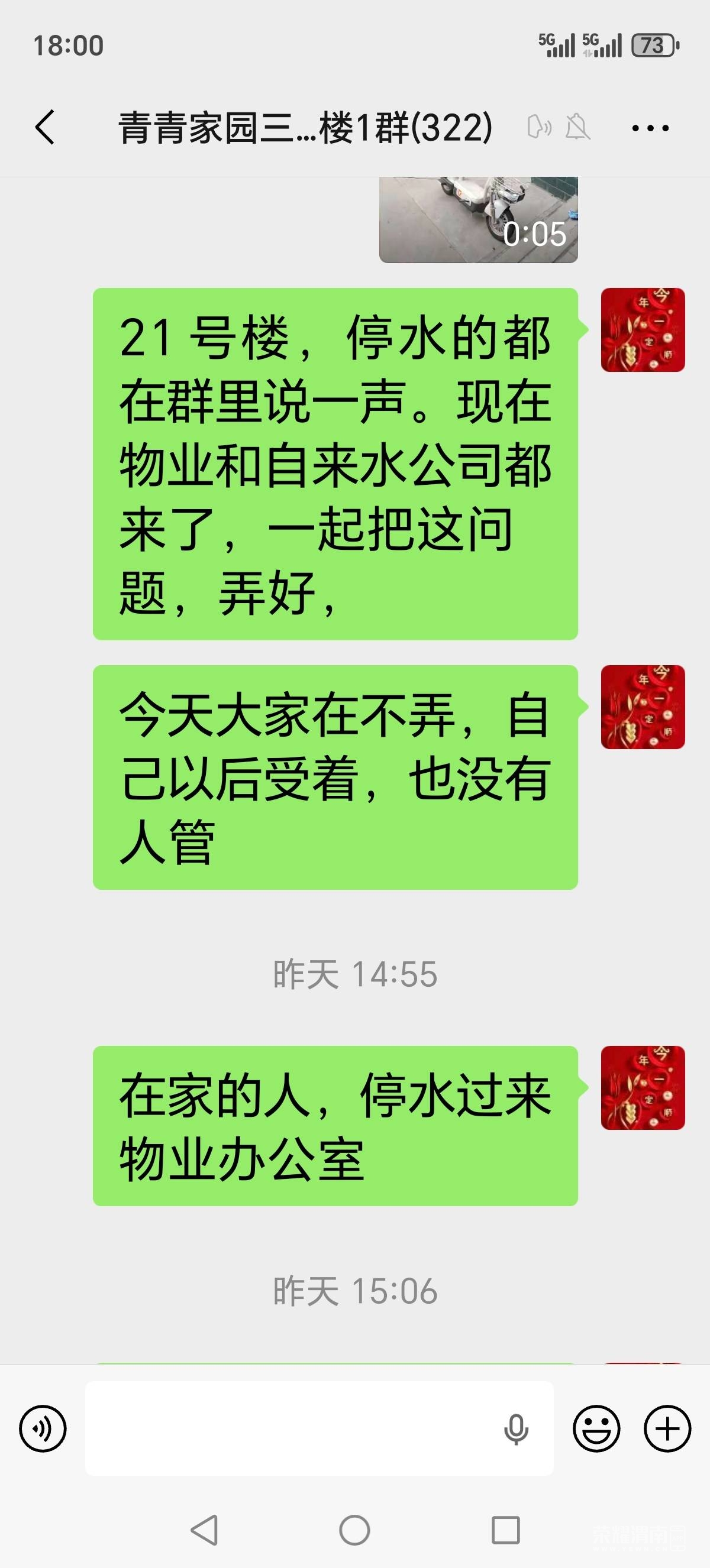
Task: Tap the microphone icon in input field
Action: [516, 1428]
